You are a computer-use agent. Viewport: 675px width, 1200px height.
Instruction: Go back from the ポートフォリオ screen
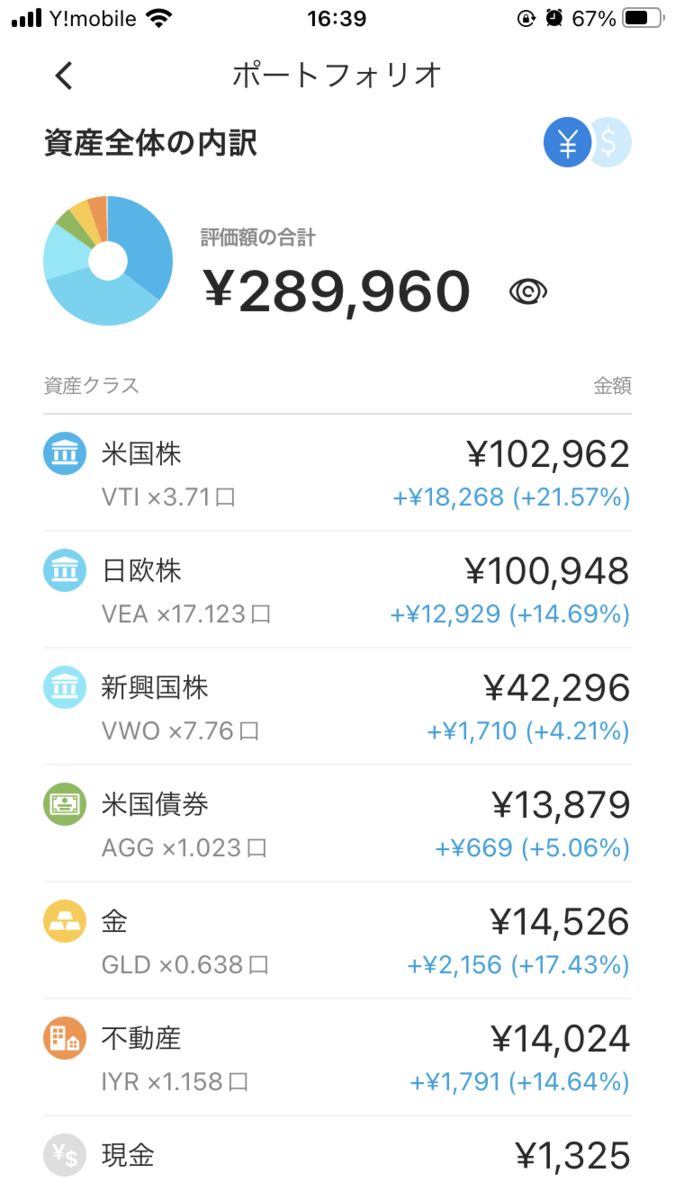(x=64, y=76)
